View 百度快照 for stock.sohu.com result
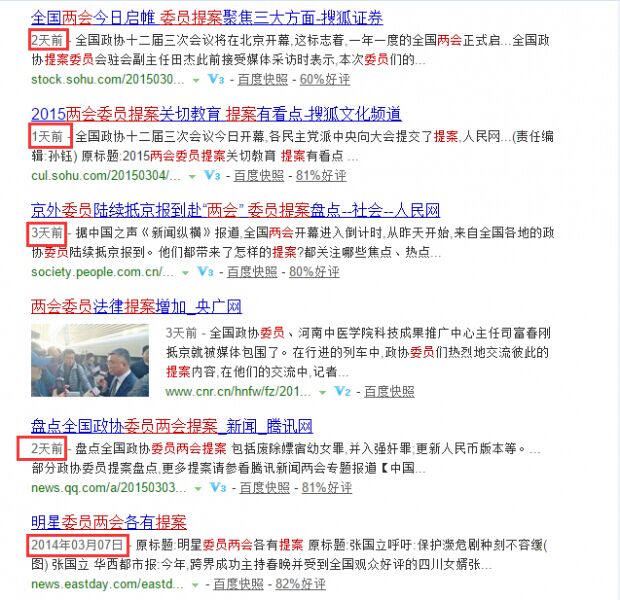 click(262, 80)
